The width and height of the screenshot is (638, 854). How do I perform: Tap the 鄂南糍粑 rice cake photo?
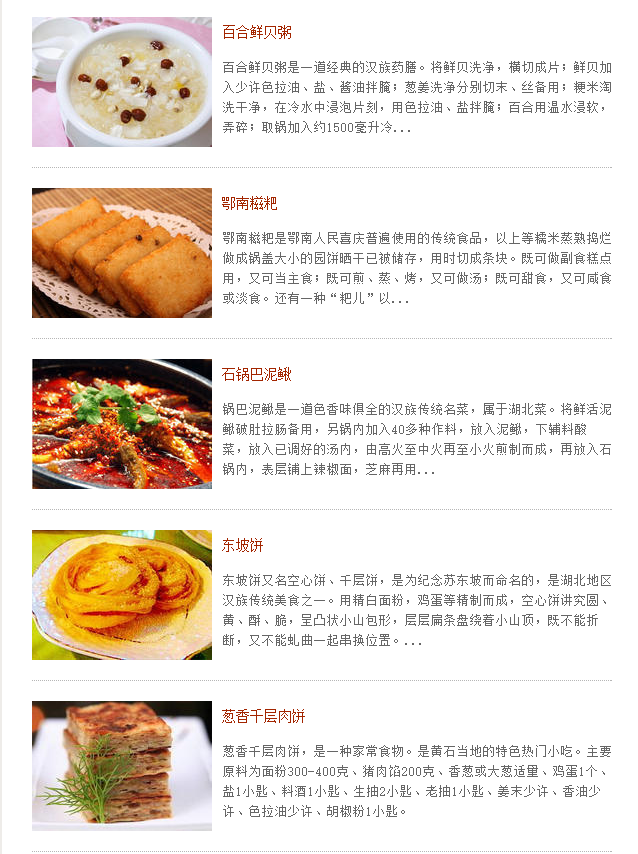click(x=122, y=253)
